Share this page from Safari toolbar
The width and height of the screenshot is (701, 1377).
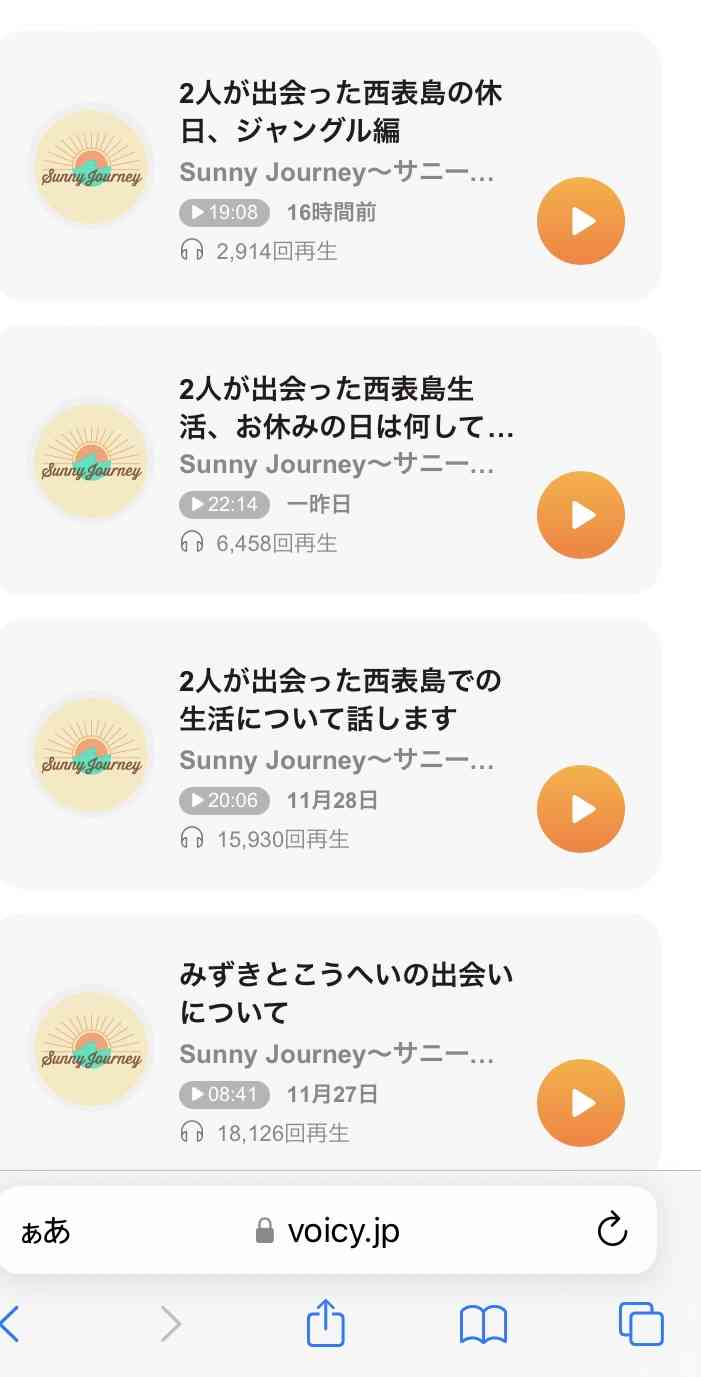coord(325,1325)
